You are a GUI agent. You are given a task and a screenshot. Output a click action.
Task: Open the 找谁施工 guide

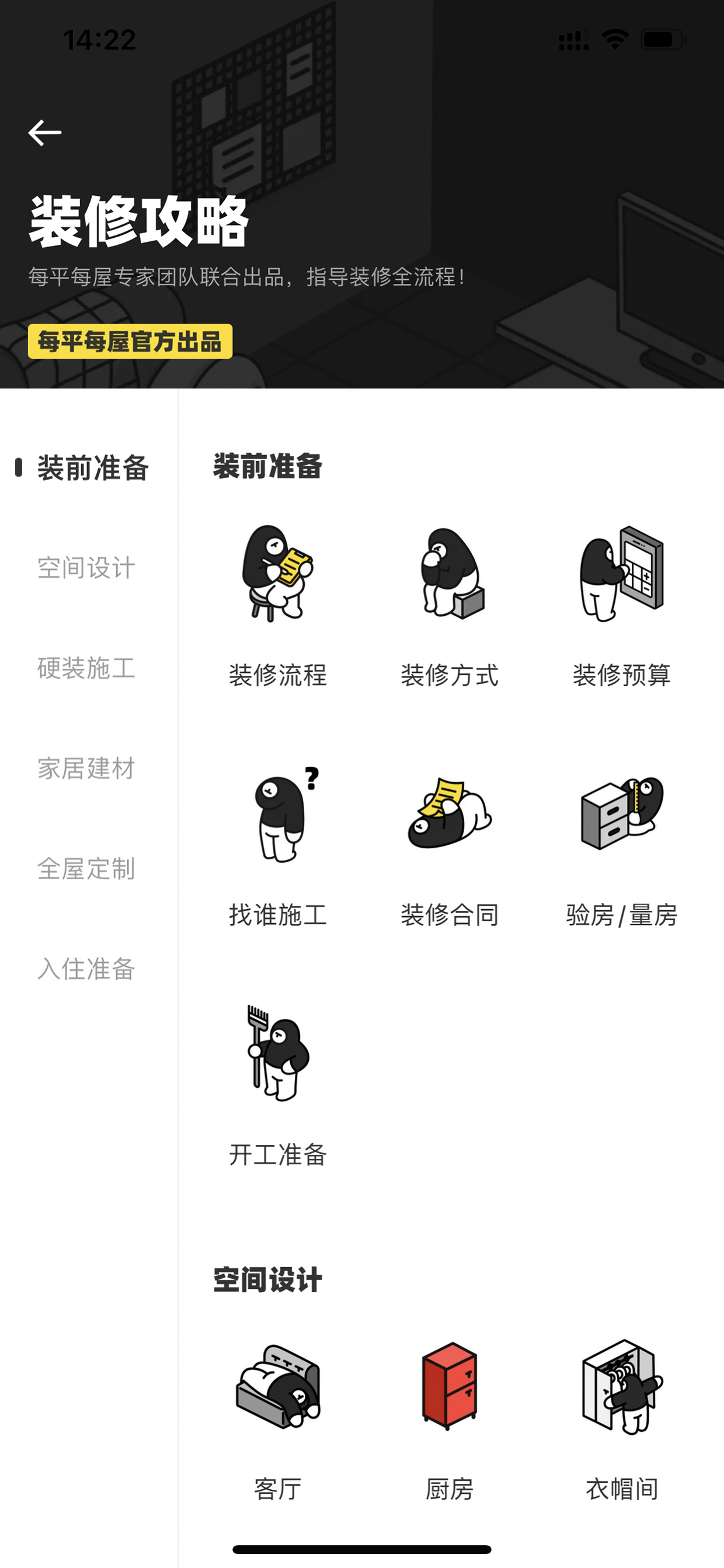pyautogui.click(x=278, y=846)
